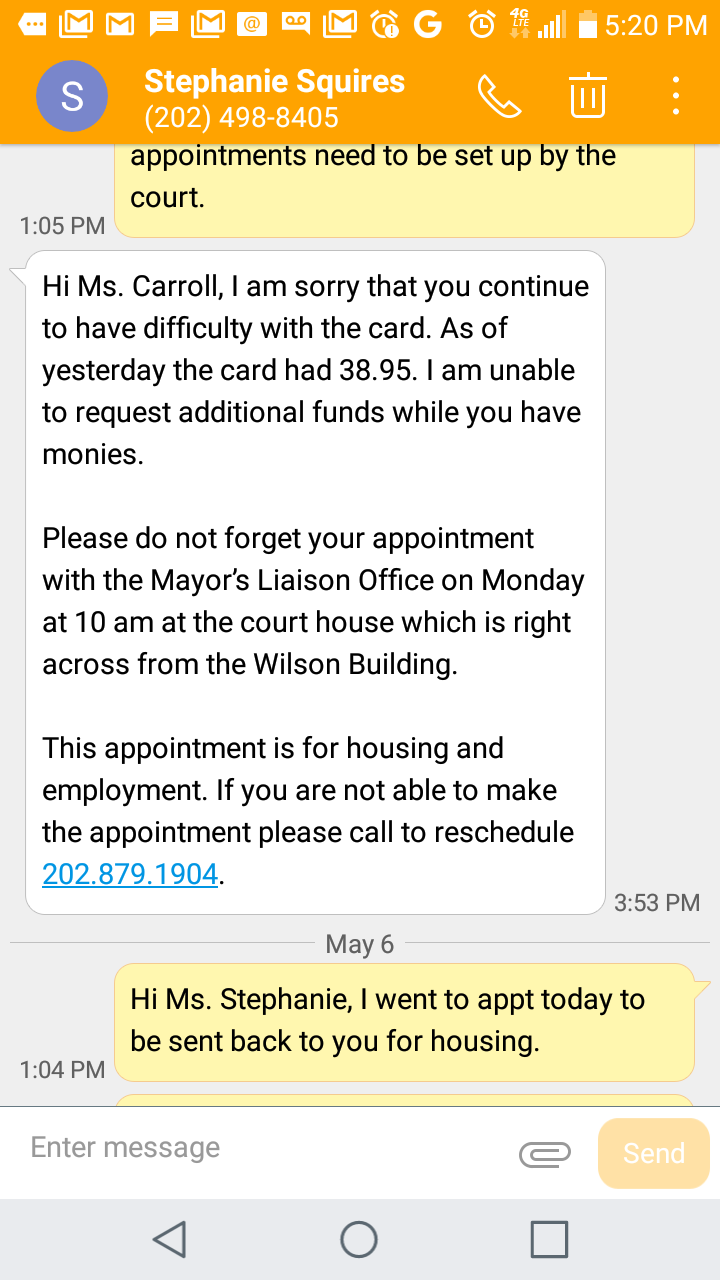
Task: Delete the conversation with the trash icon
Action: 589,96
